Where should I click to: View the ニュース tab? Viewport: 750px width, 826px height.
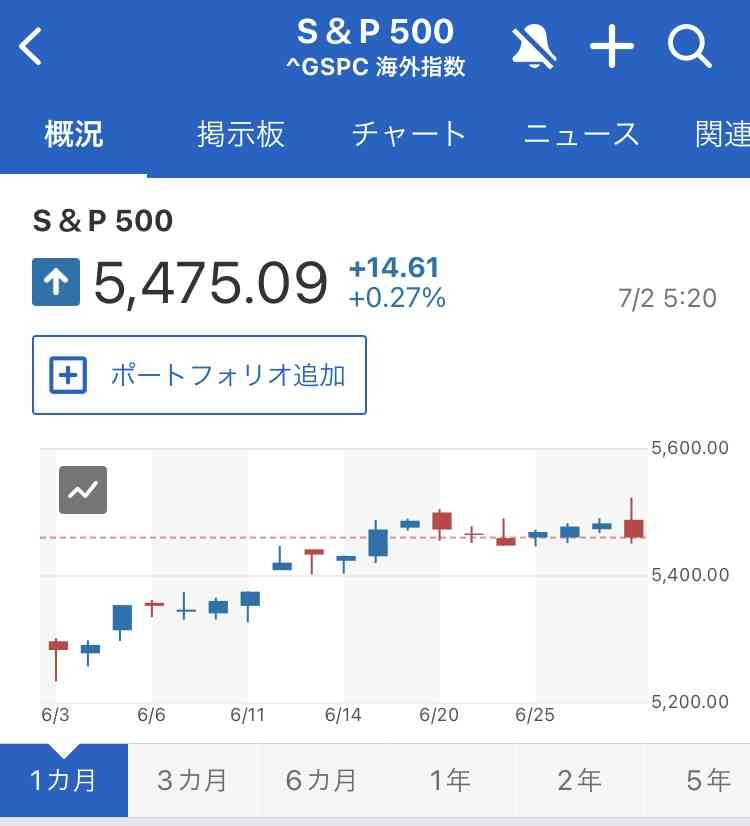[x=581, y=135]
